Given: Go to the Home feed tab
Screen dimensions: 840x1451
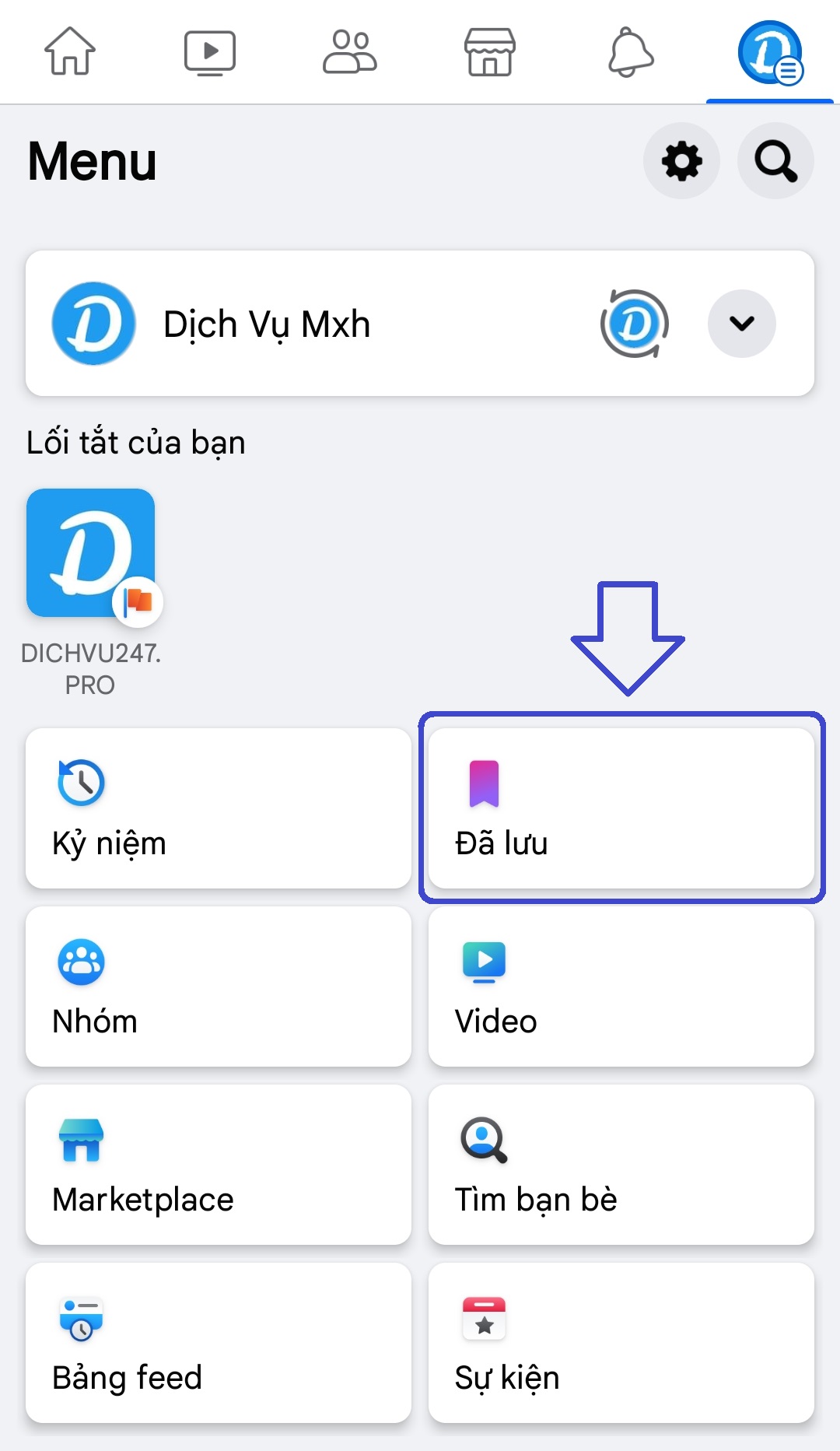Looking at the screenshot, I should click(x=70, y=52).
